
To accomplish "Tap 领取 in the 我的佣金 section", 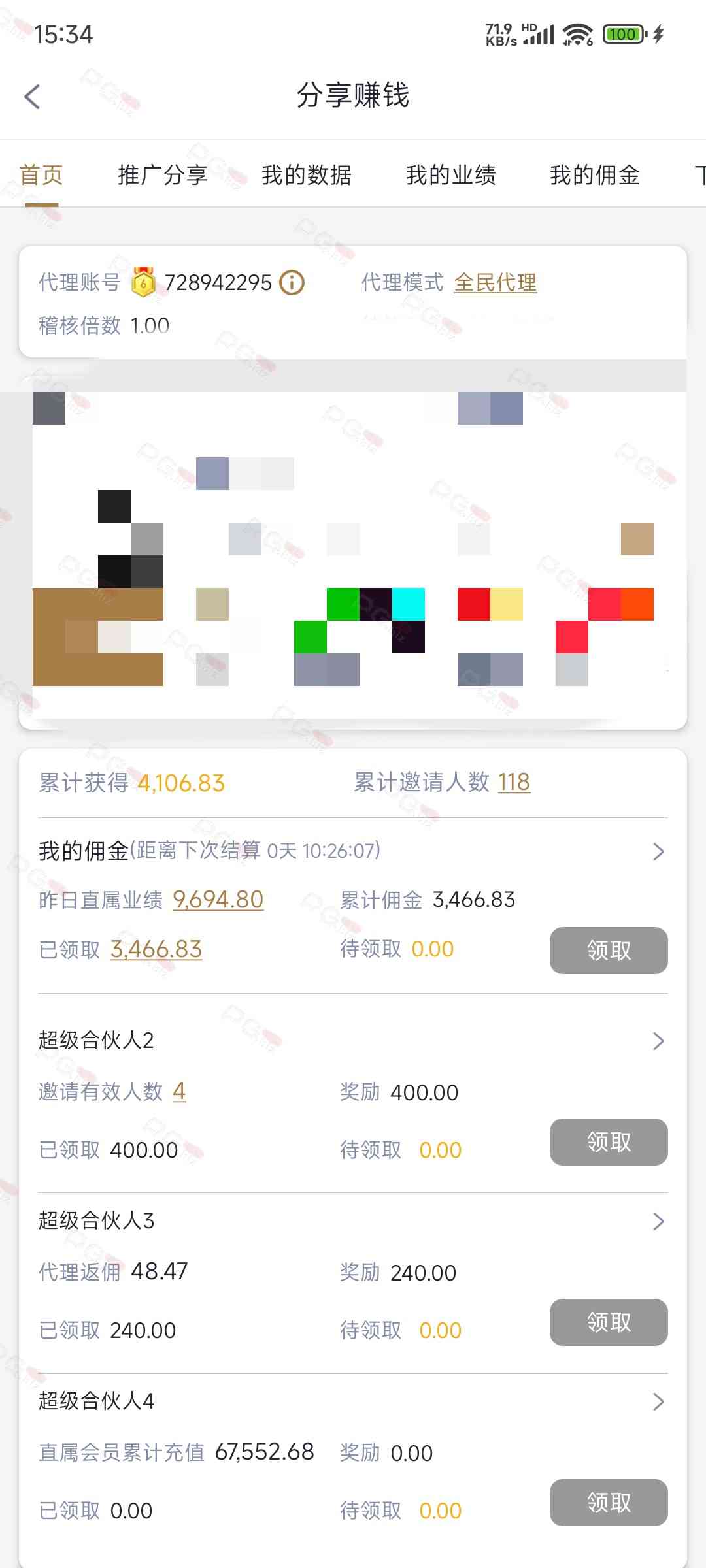I will pyautogui.click(x=608, y=951).
